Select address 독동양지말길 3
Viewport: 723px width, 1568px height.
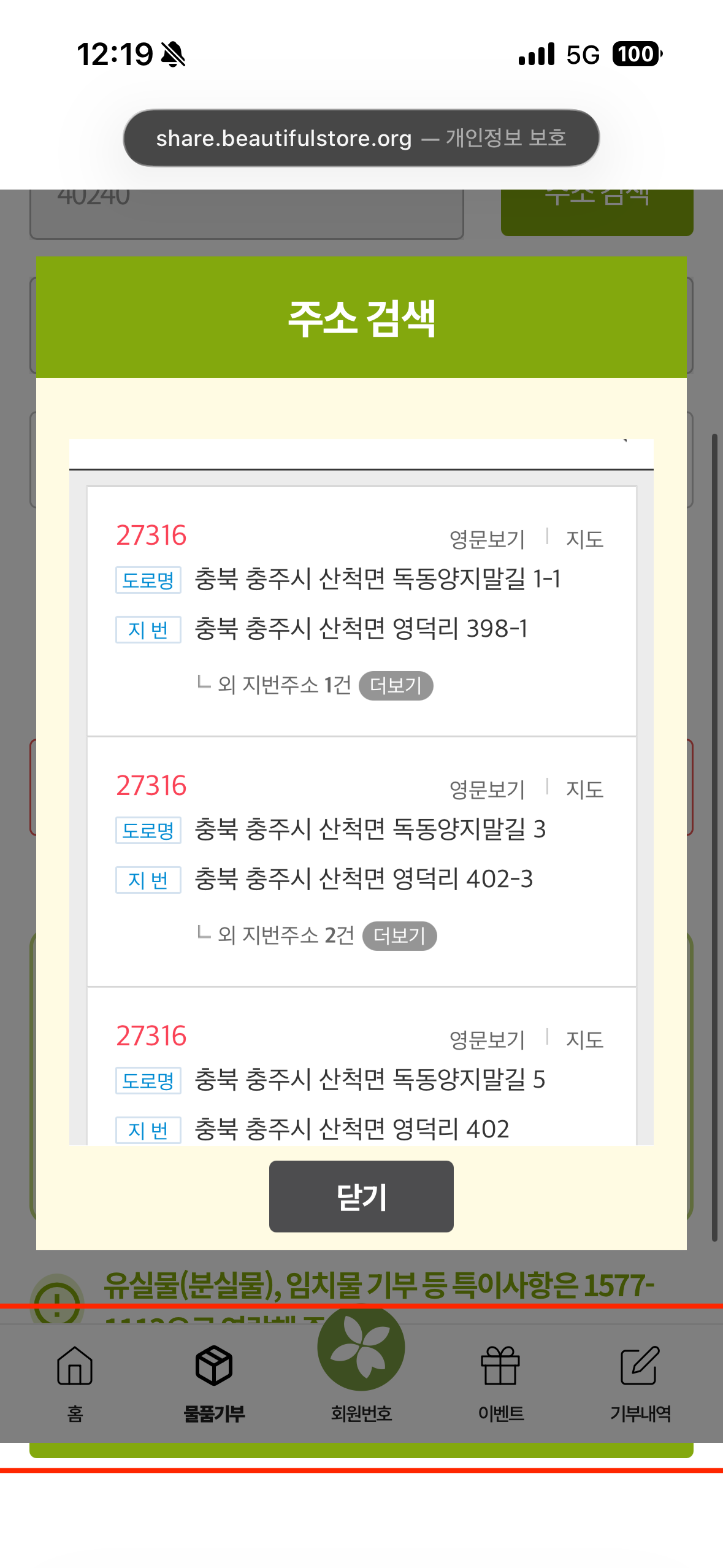pos(370,829)
